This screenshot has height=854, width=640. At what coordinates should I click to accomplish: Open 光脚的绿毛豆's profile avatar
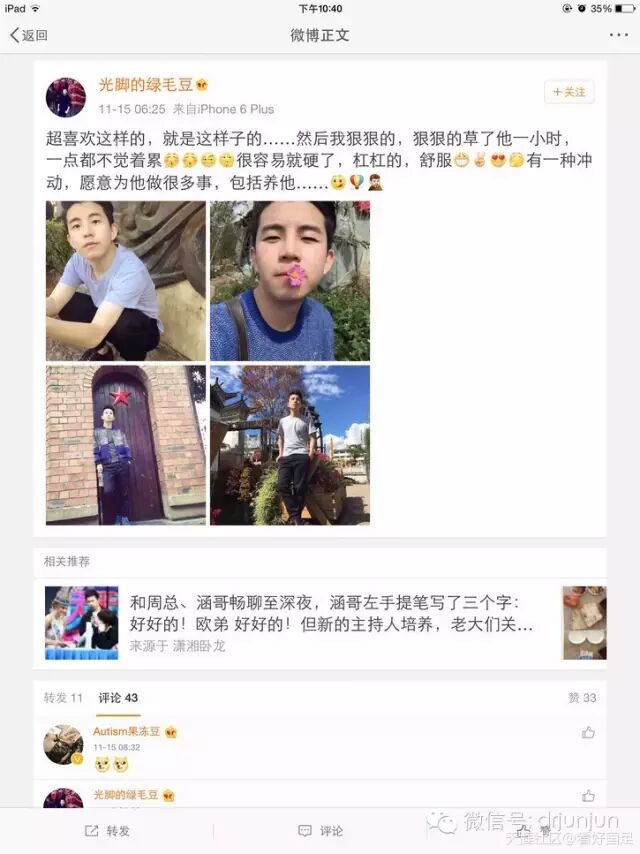pos(66,97)
